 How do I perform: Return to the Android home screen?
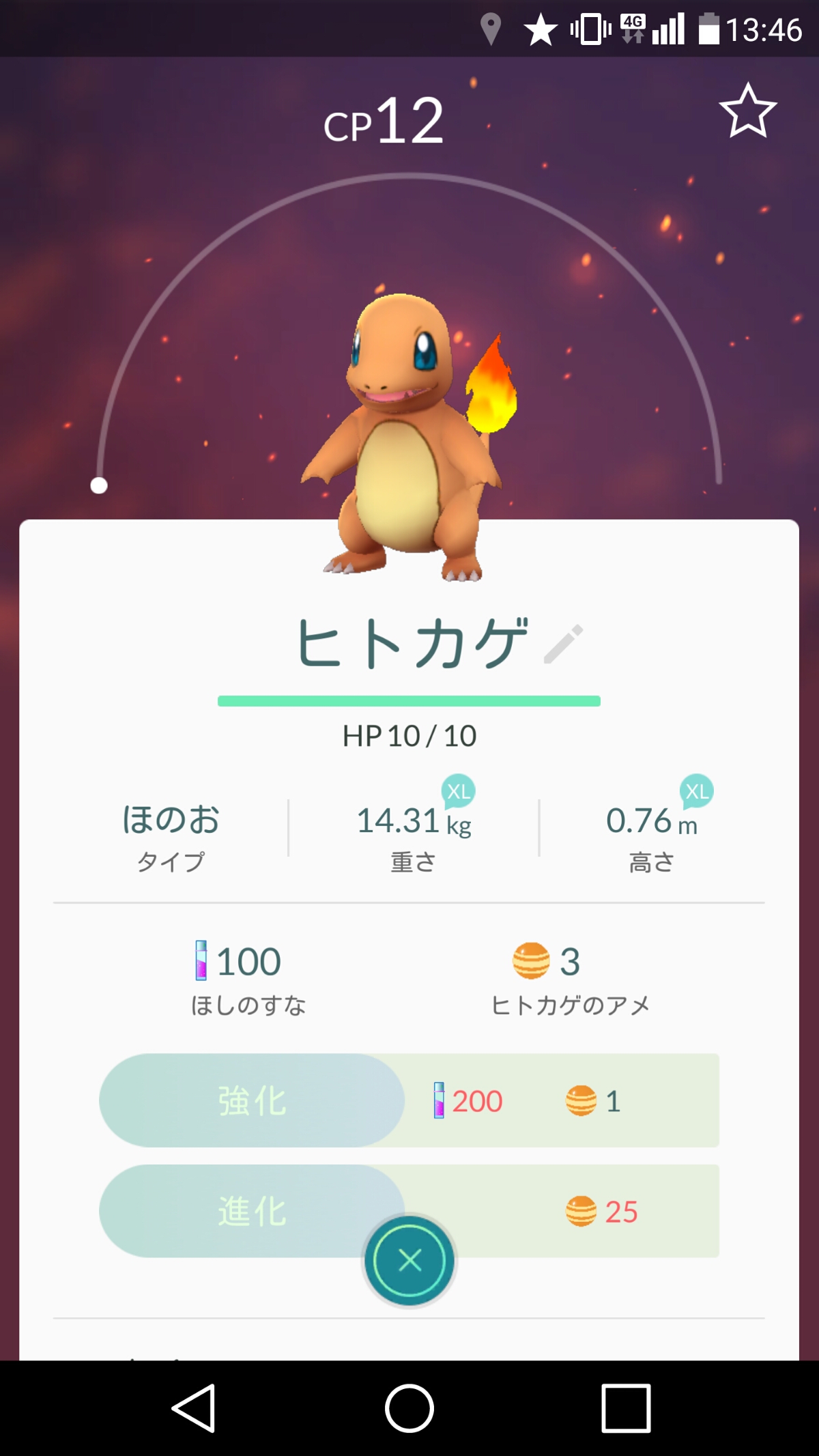409,1408
